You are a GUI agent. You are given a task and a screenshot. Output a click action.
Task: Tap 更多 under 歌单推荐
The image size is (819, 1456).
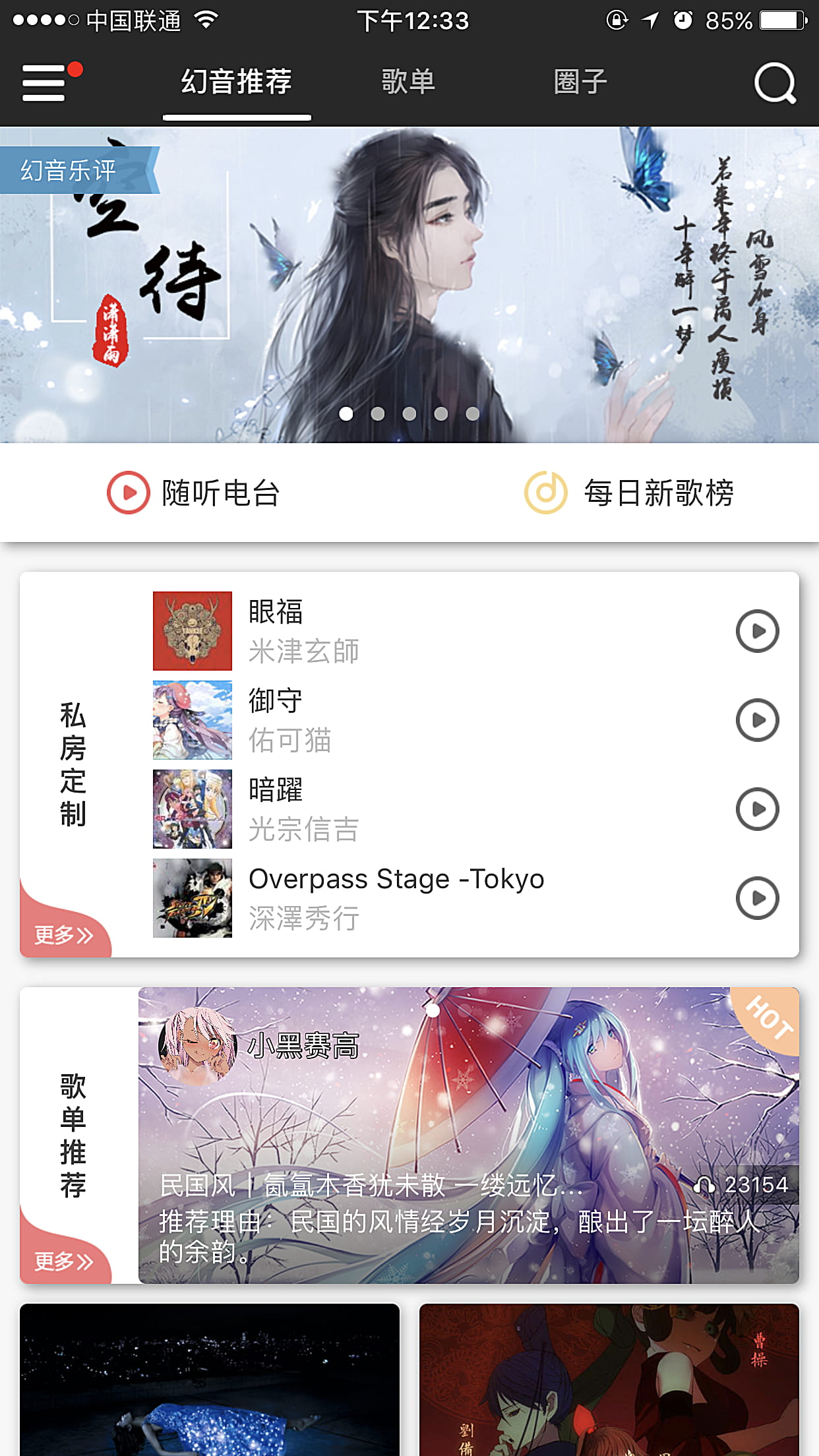point(63,1261)
